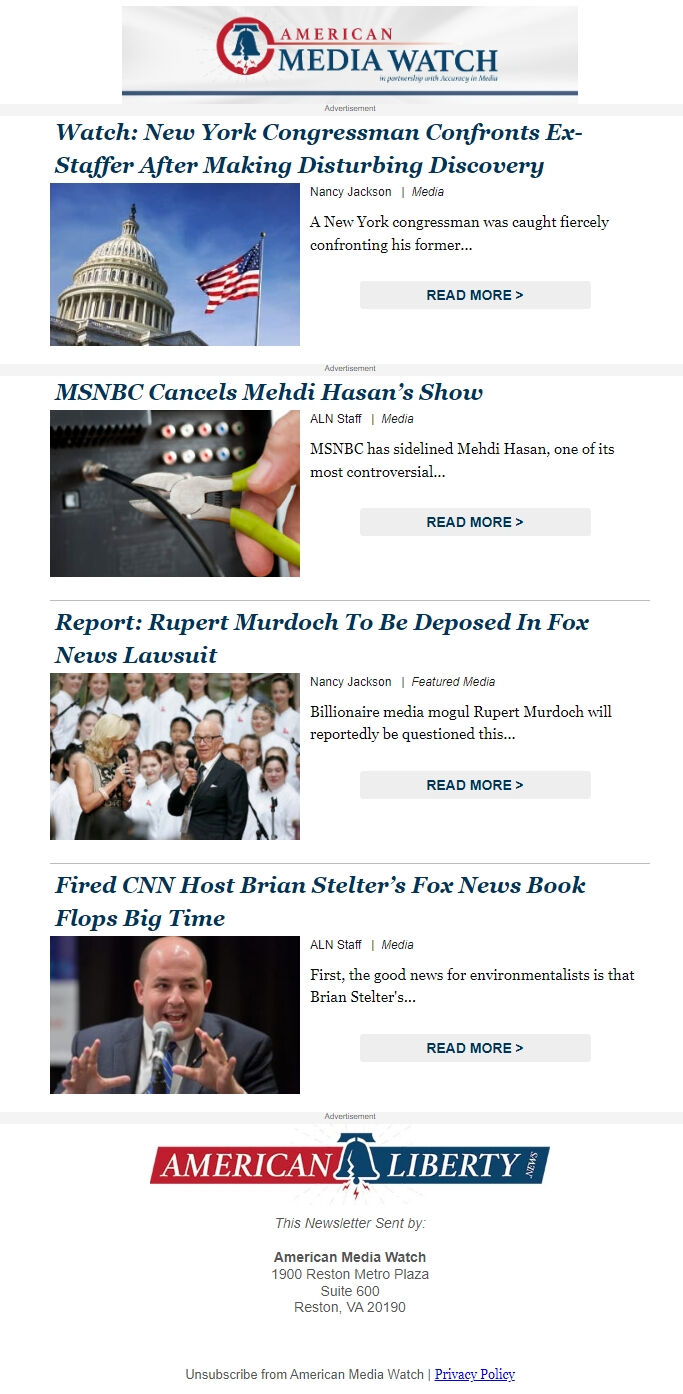The height and width of the screenshot is (1394, 683).
Task: Open the Brian Stelter book flop headline
Action: point(319,901)
